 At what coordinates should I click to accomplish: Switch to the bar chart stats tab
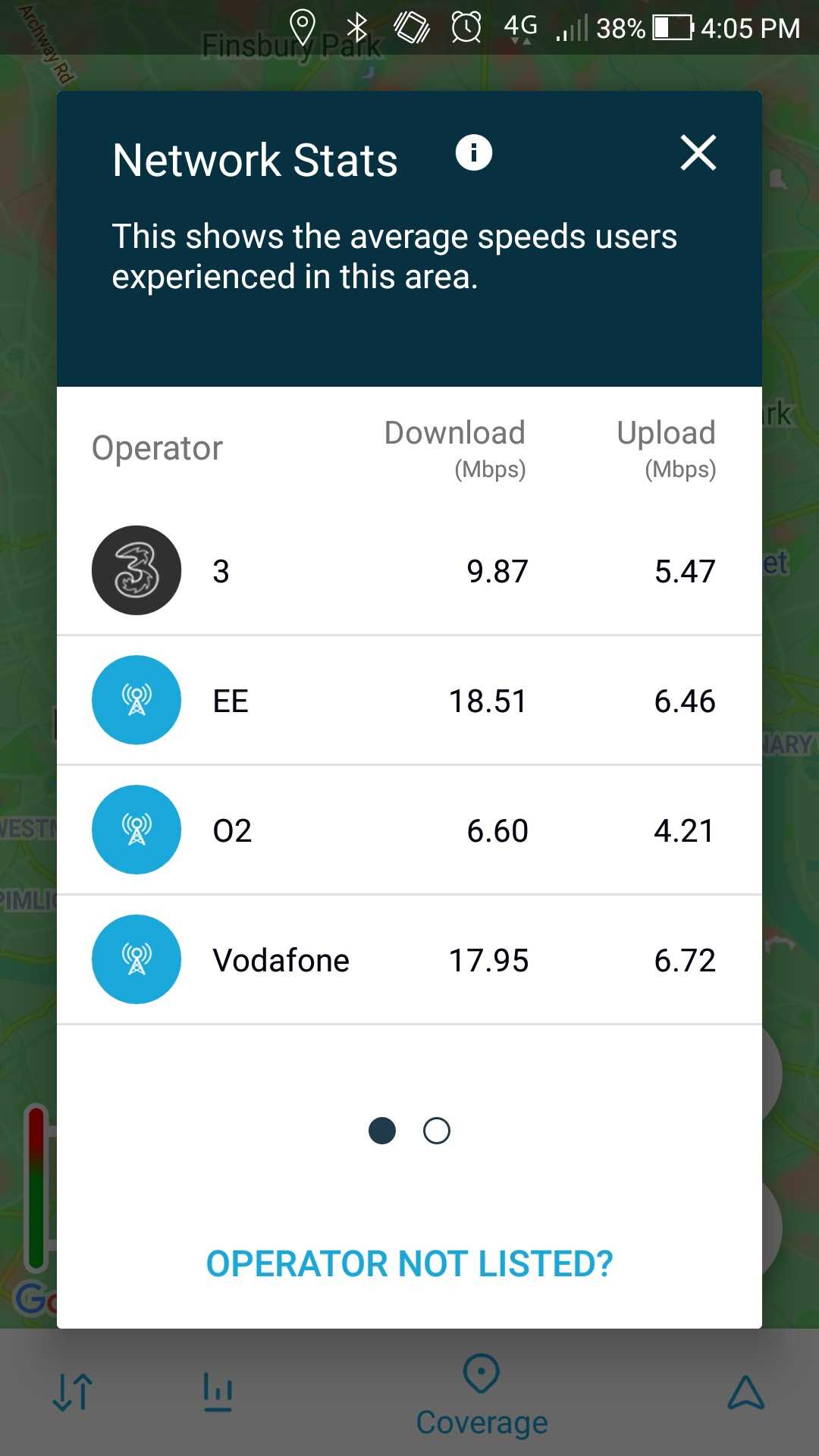218,1392
